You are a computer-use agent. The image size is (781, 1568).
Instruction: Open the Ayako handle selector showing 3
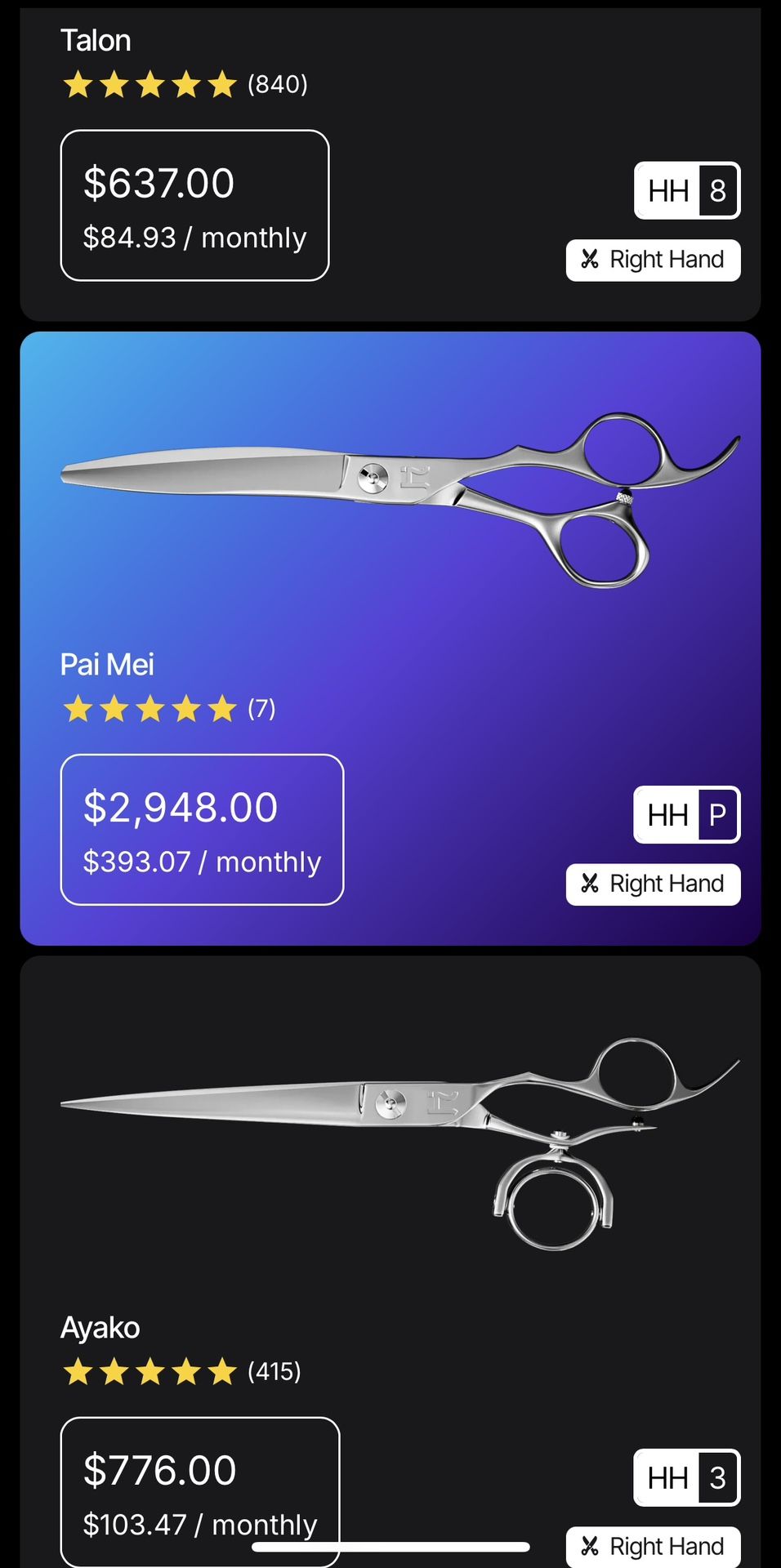click(686, 1478)
